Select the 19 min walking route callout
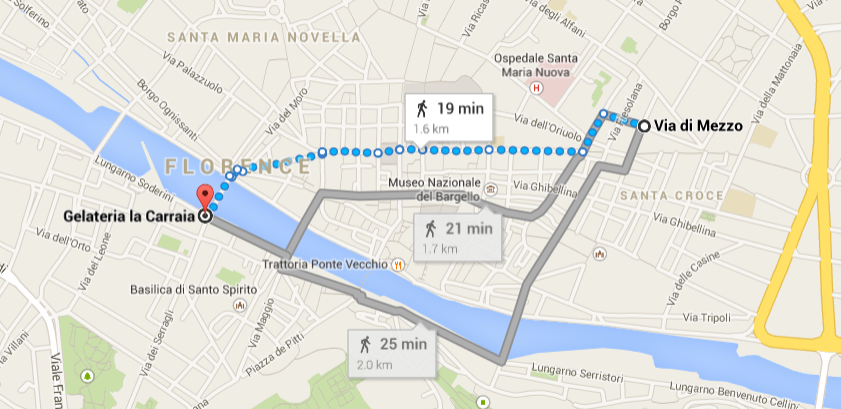Image resolution: width=841 pixels, height=409 pixels. [449, 117]
